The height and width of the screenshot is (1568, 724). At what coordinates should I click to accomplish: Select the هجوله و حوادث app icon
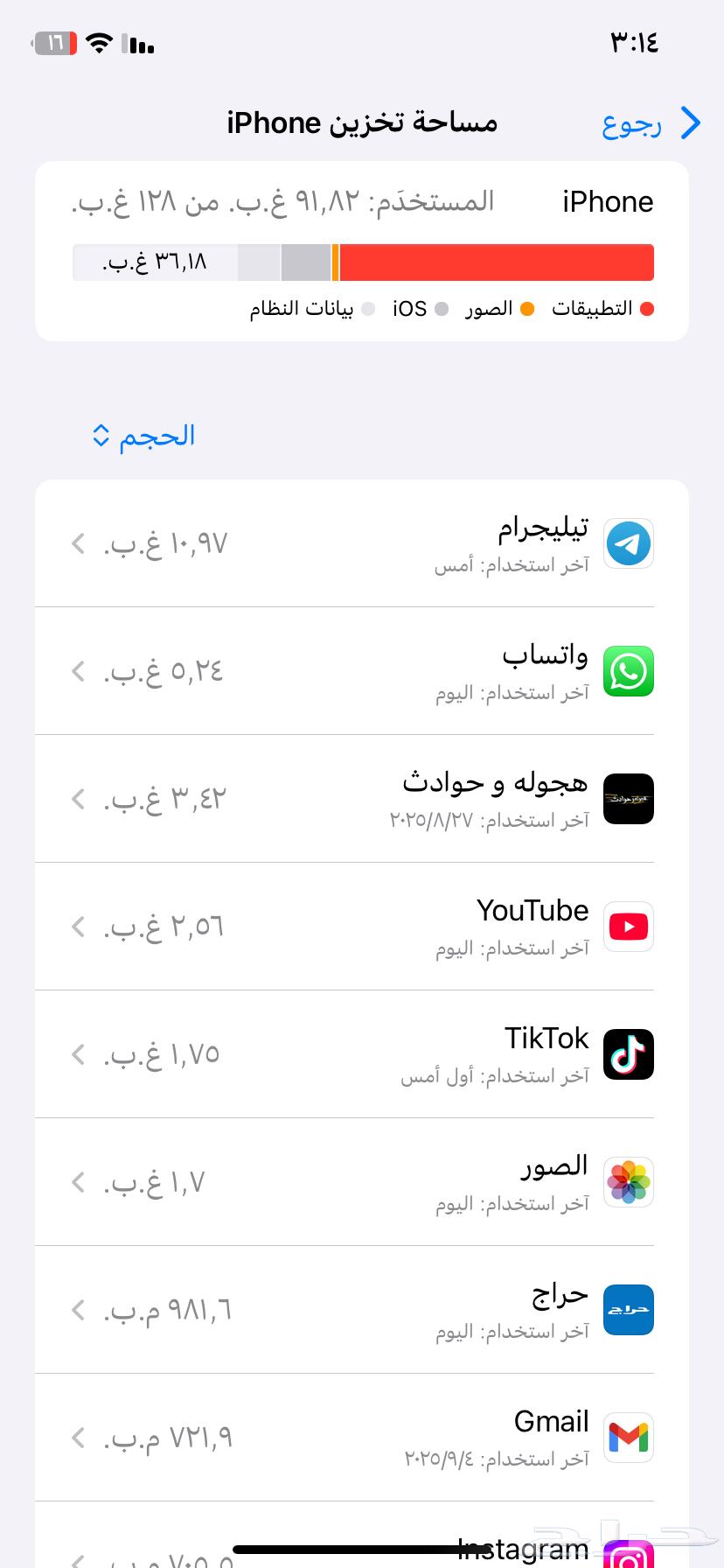(628, 799)
